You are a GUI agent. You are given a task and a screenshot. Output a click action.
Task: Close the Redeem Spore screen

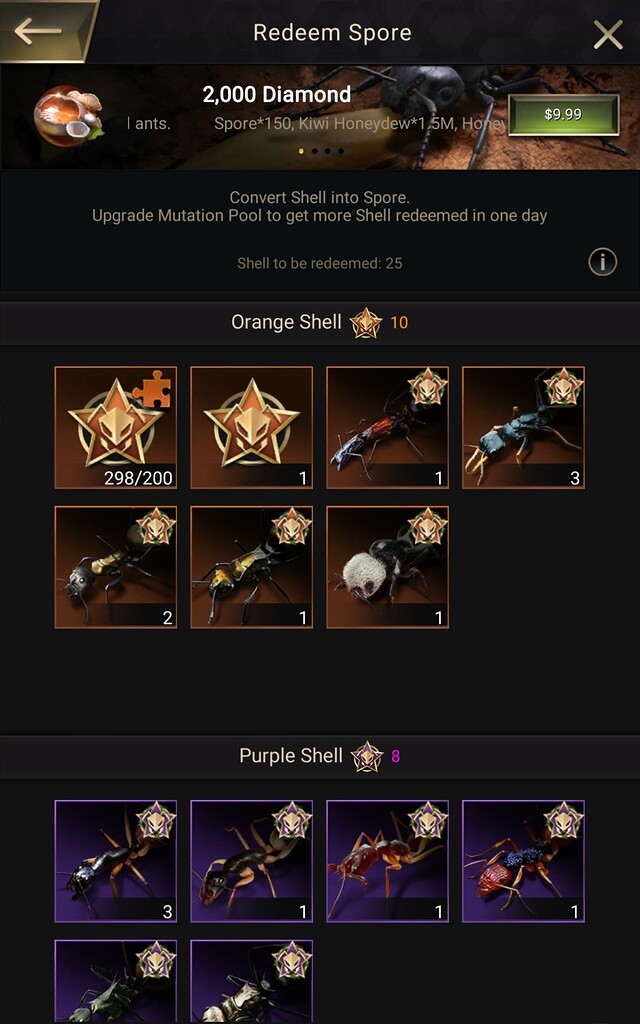[608, 34]
